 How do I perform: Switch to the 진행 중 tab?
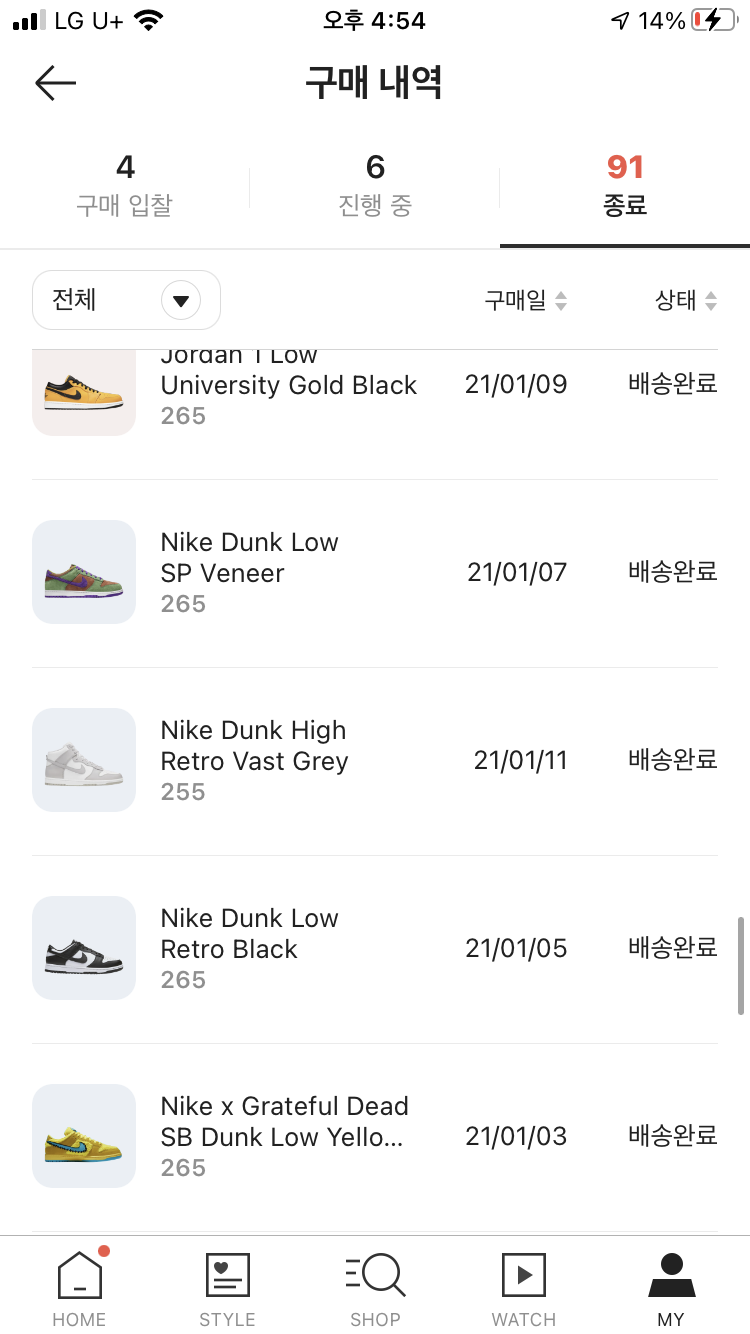(x=375, y=185)
